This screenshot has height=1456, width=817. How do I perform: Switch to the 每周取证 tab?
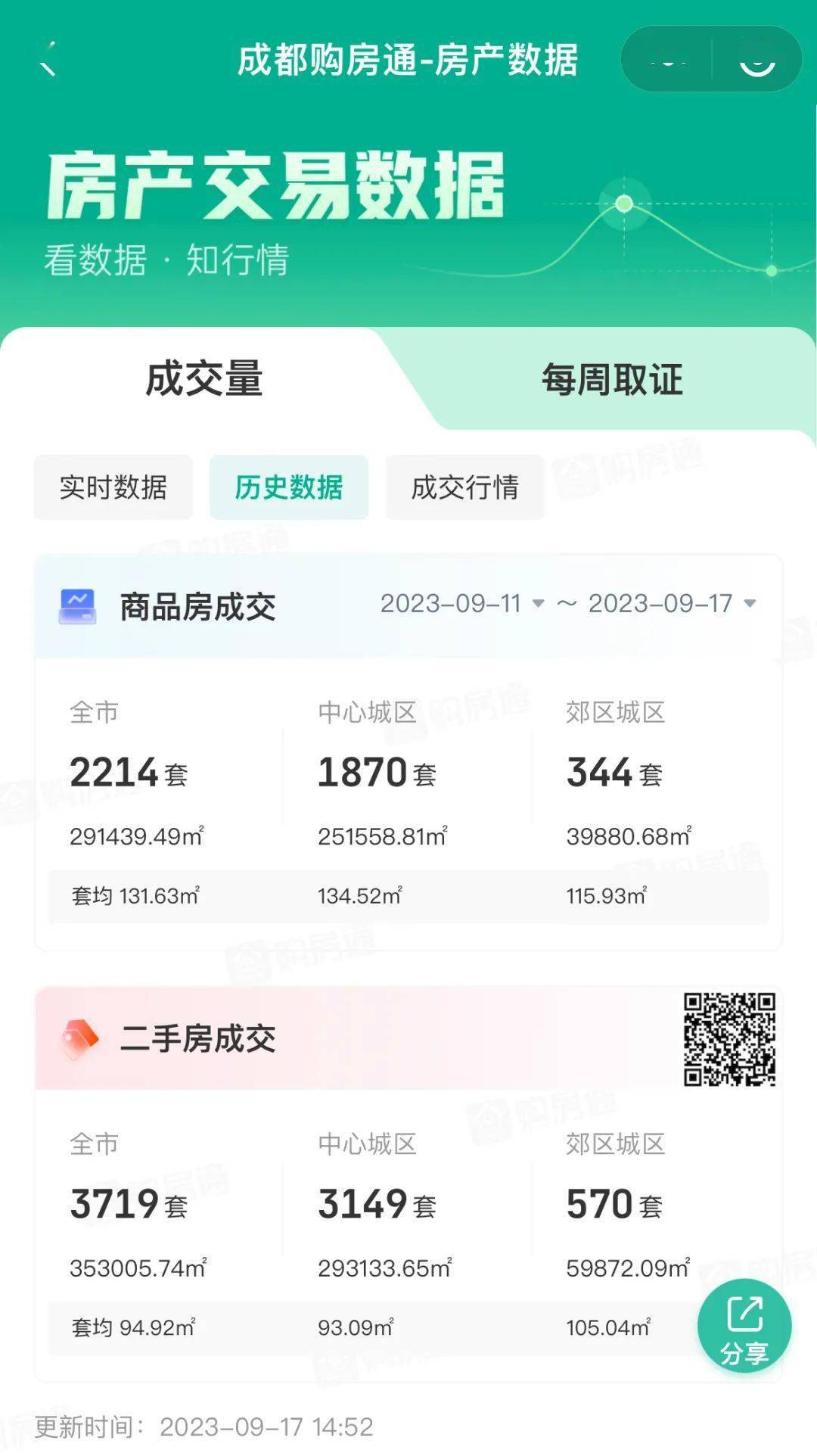pos(612,379)
